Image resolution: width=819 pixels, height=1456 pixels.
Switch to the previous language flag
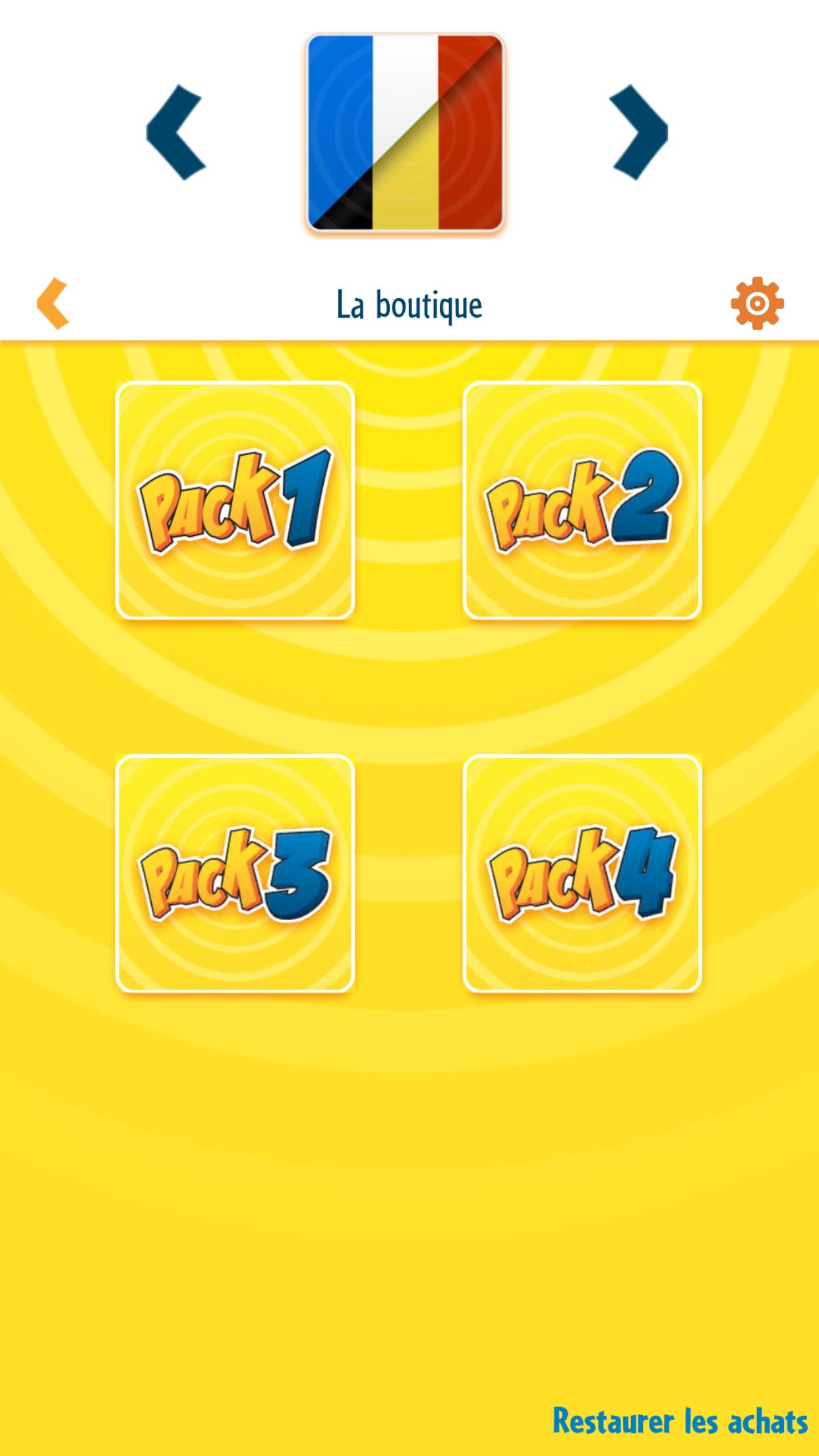coord(176,132)
